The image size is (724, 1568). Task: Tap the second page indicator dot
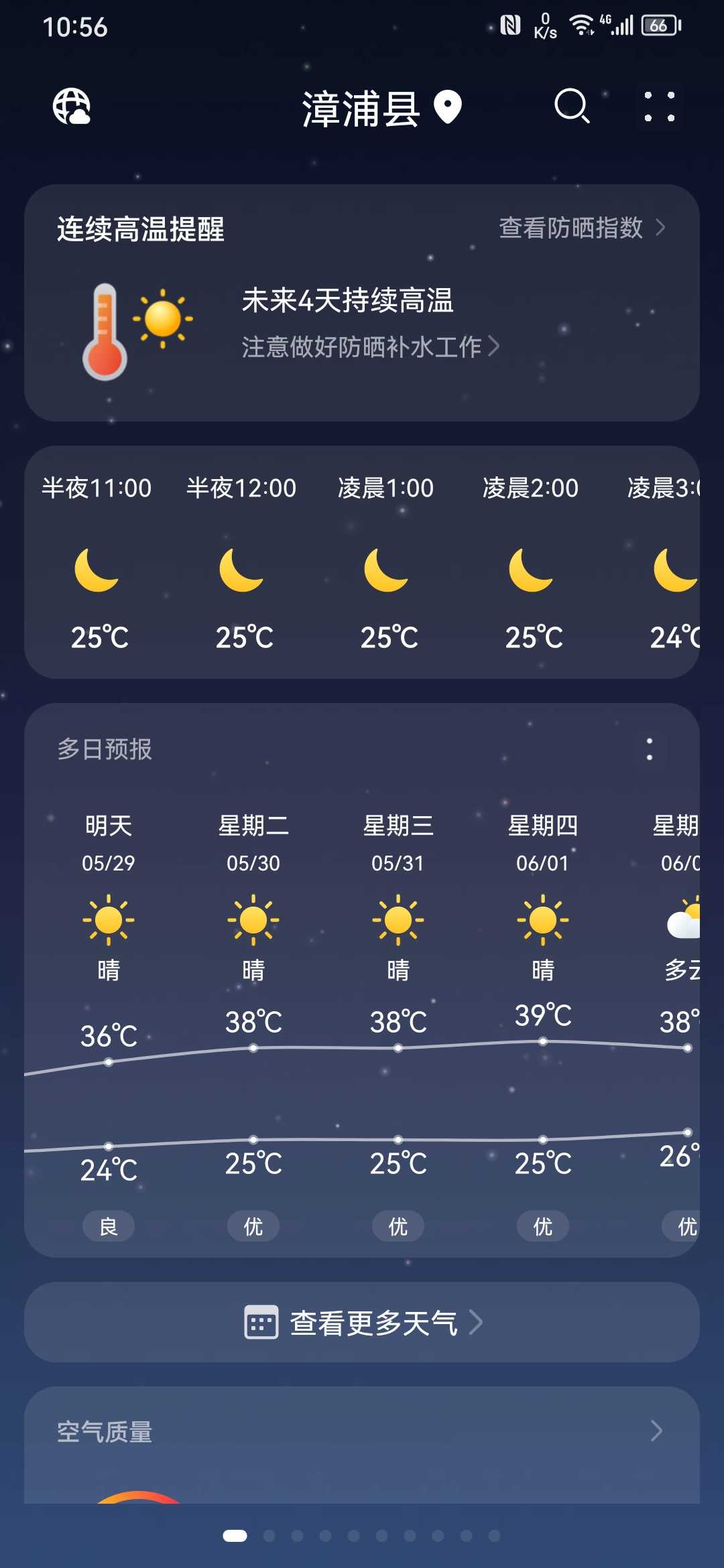pos(269,1536)
